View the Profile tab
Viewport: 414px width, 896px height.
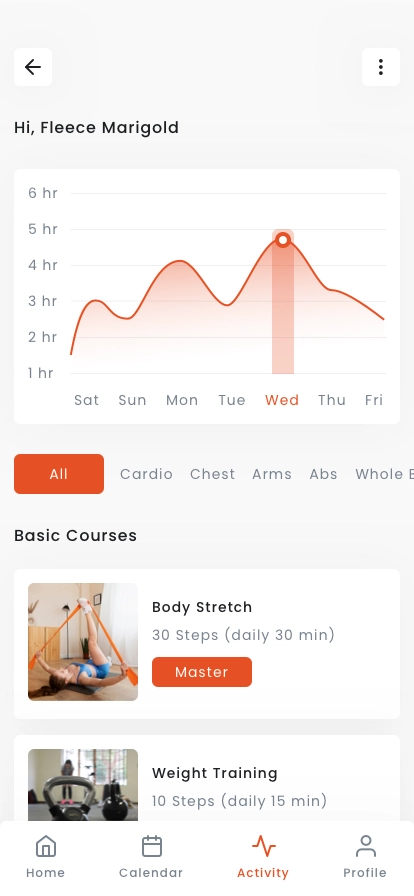pyautogui.click(x=365, y=856)
